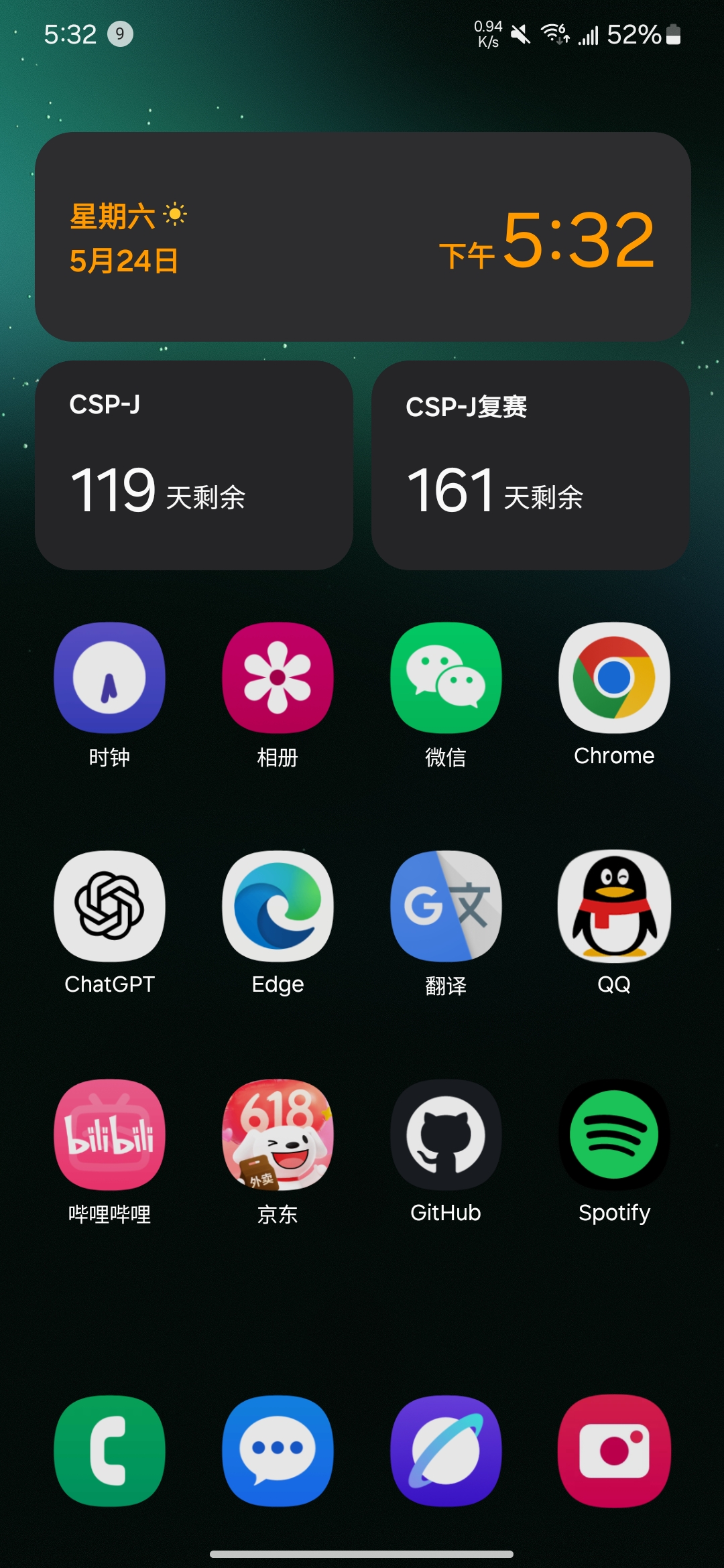
Task: Open 哔哩哔哩 bilibili
Action: pos(109,1134)
